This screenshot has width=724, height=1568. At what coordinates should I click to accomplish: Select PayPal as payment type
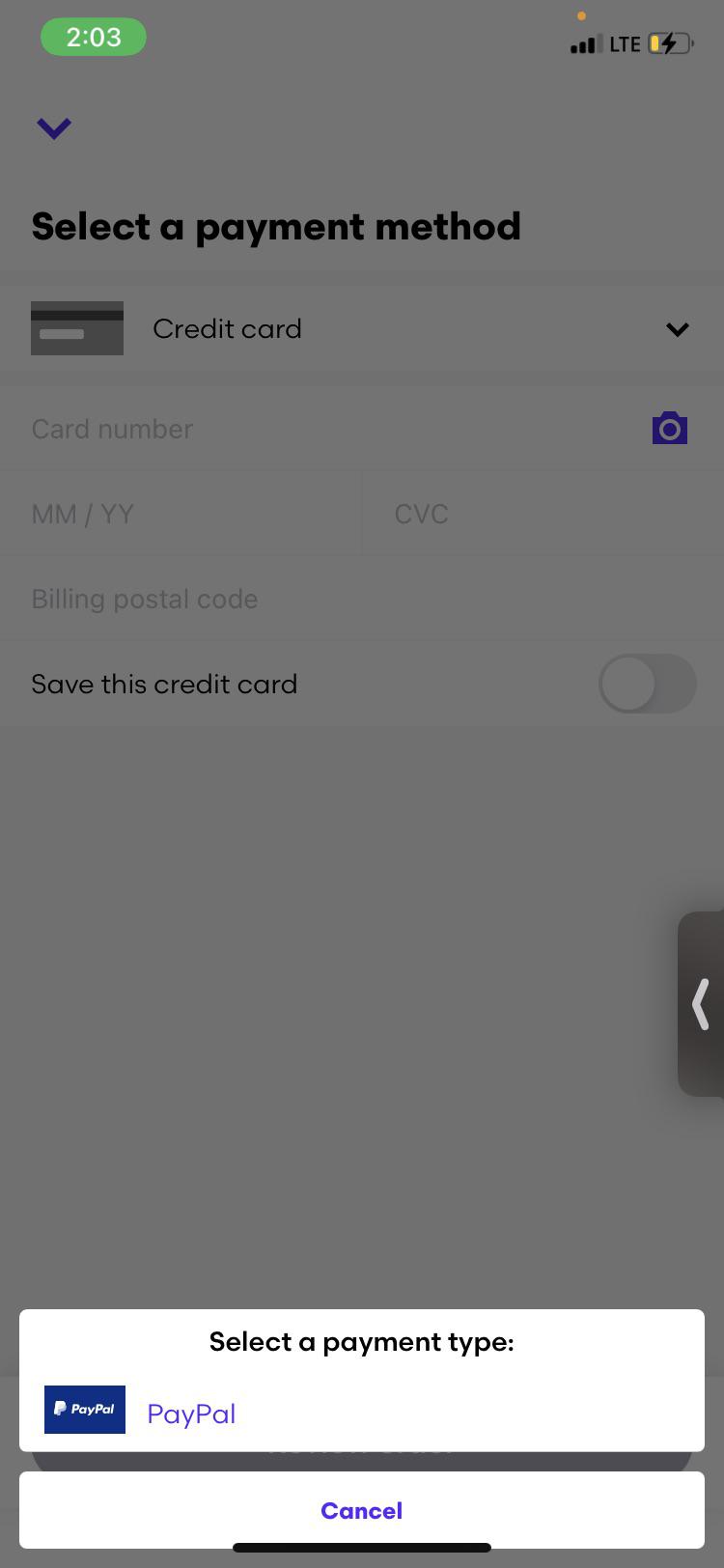click(x=191, y=1414)
